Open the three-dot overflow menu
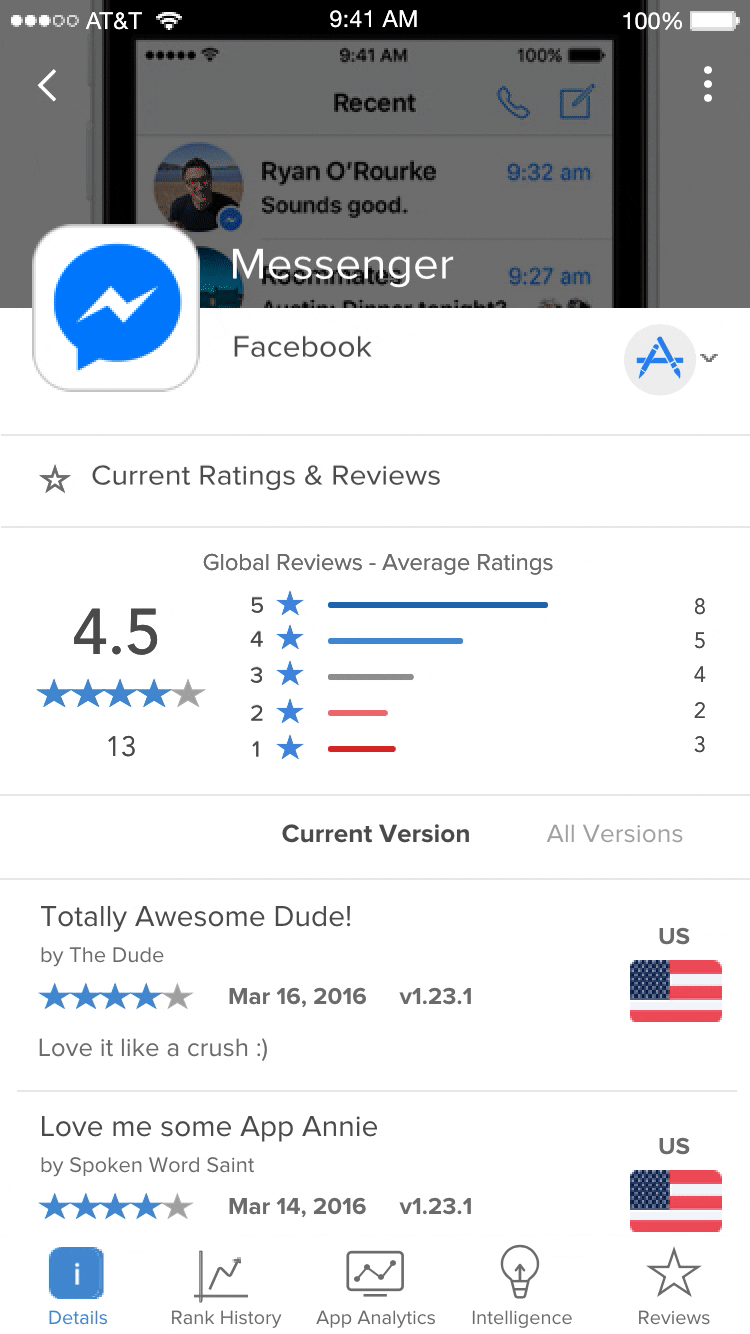This screenshot has width=750, height=1334. 707,85
